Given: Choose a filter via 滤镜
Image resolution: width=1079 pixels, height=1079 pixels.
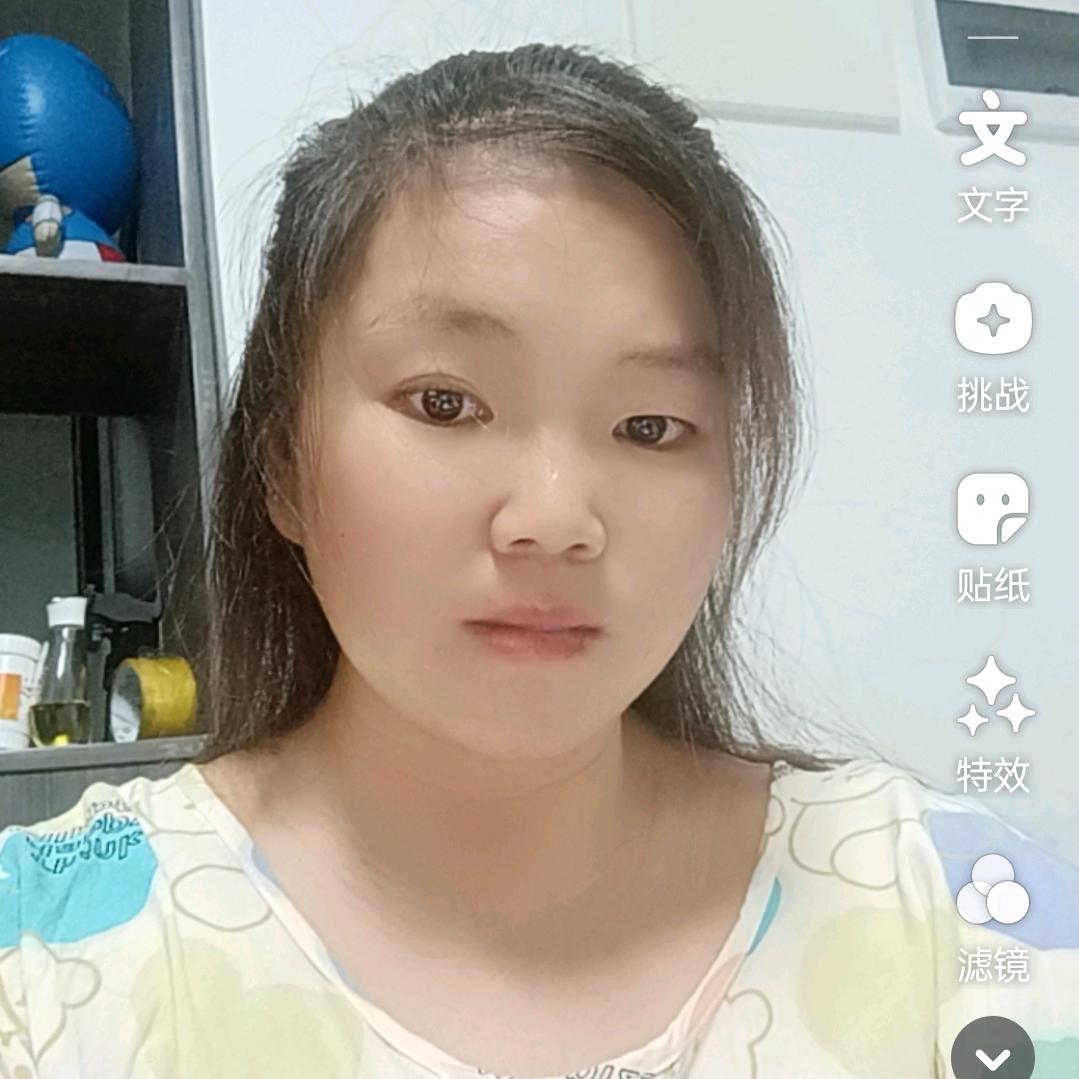Looking at the screenshot, I should point(993,919).
